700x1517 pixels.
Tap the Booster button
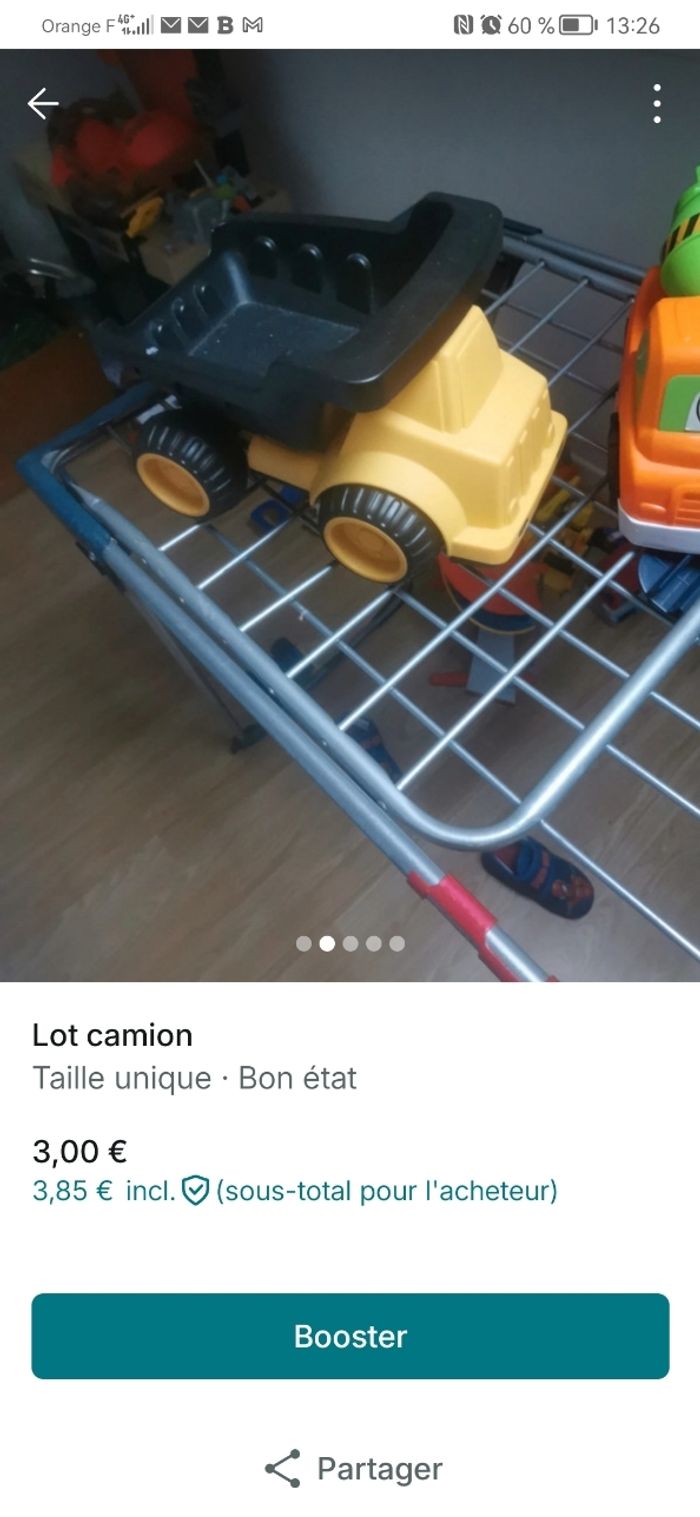point(350,1336)
